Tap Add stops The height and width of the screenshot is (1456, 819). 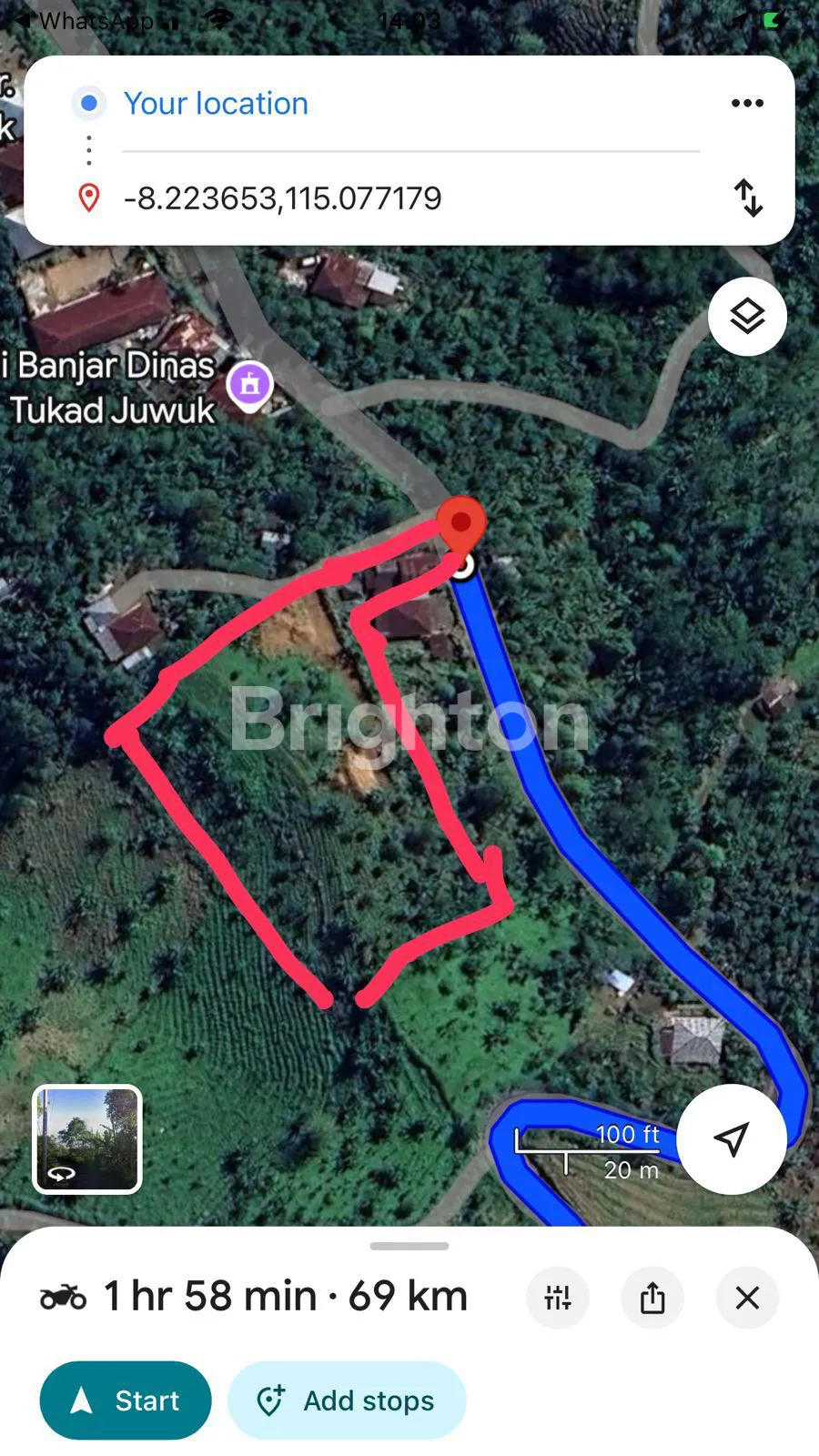347,1400
